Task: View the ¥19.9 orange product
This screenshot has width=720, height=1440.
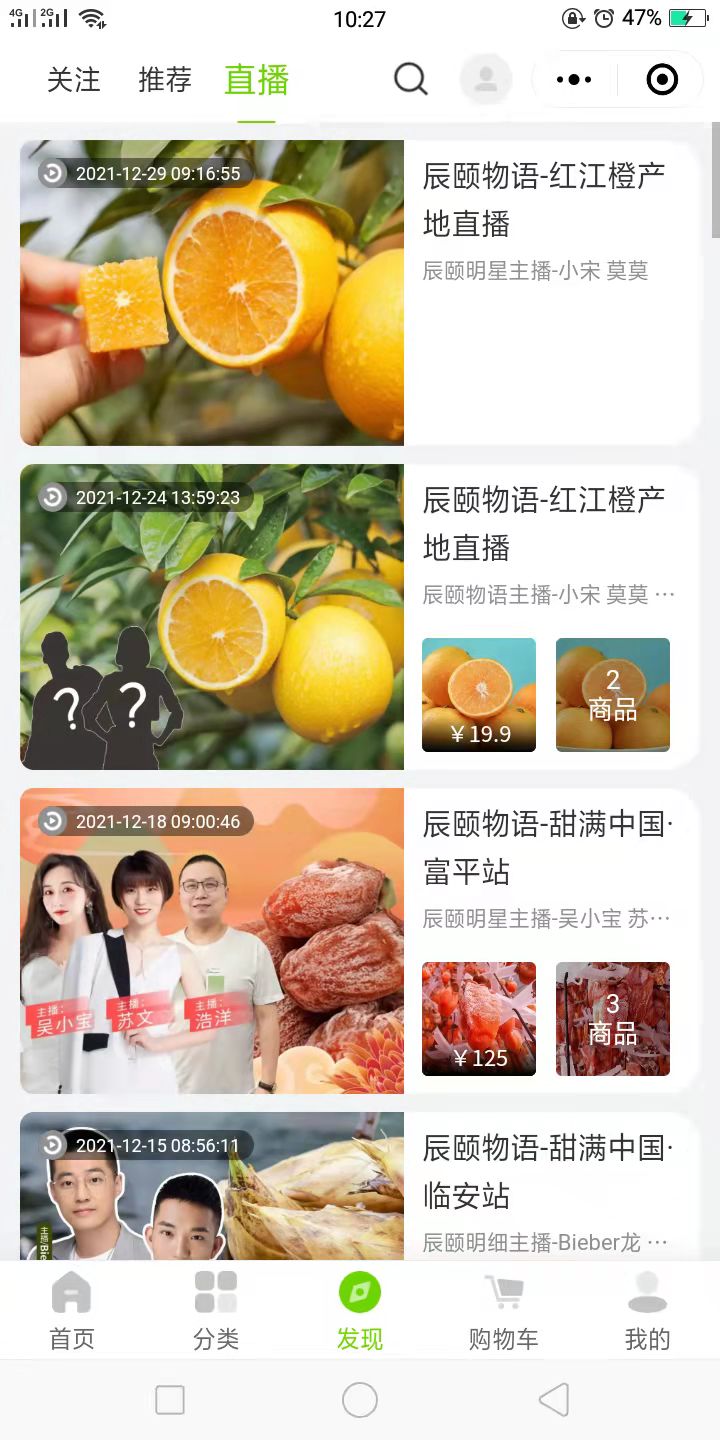Action: tap(479, 695)
